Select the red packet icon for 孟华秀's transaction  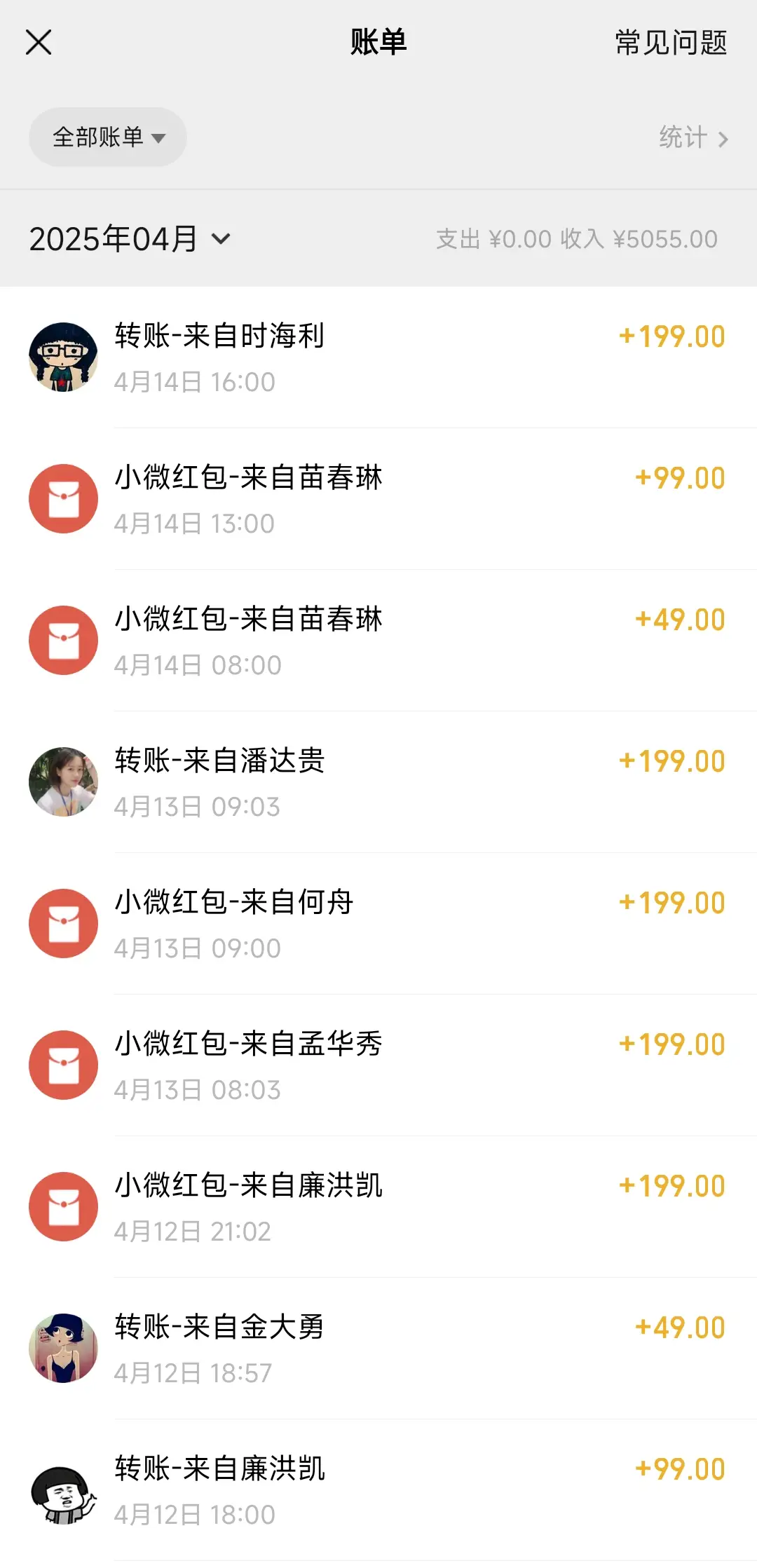(x=62, y=1065)
